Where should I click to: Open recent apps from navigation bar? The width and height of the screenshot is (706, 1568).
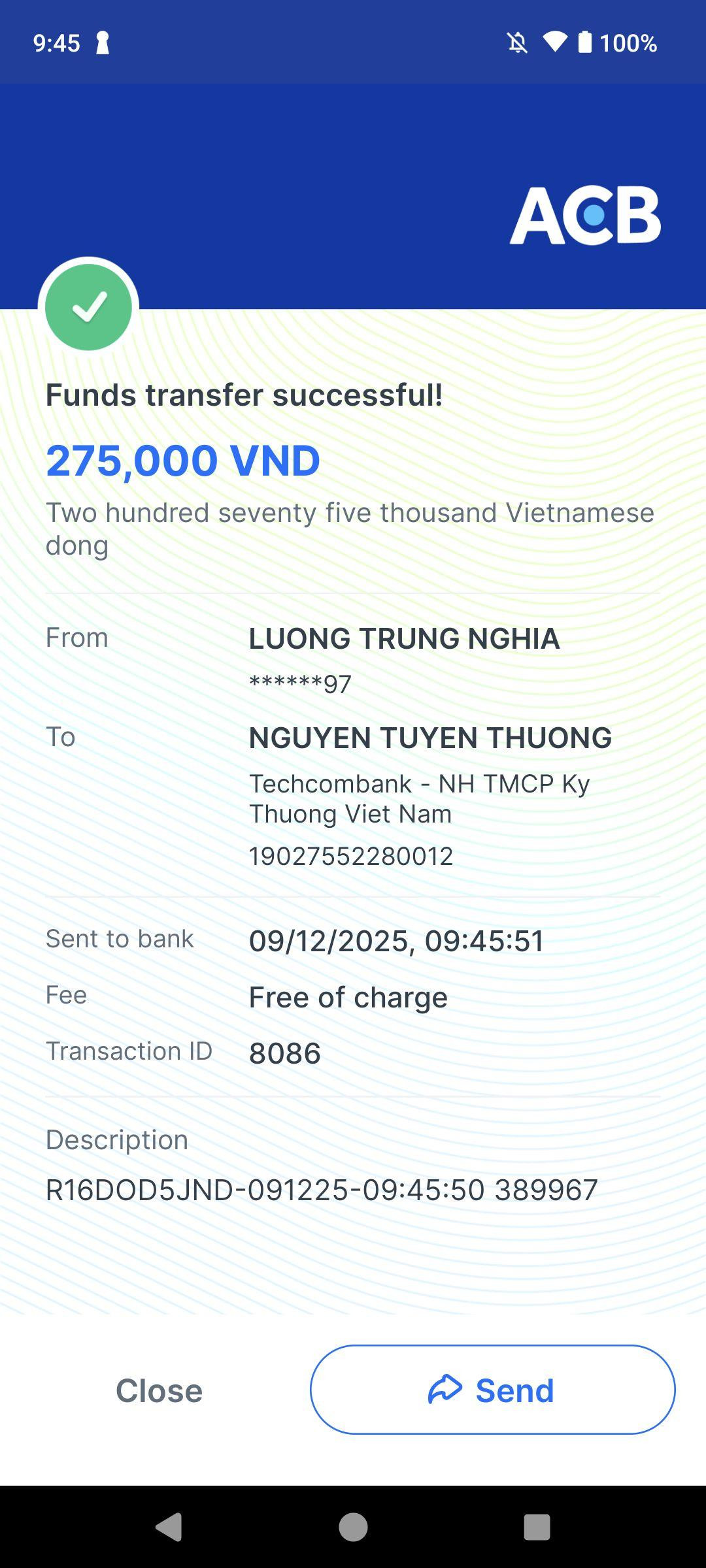537,1527
